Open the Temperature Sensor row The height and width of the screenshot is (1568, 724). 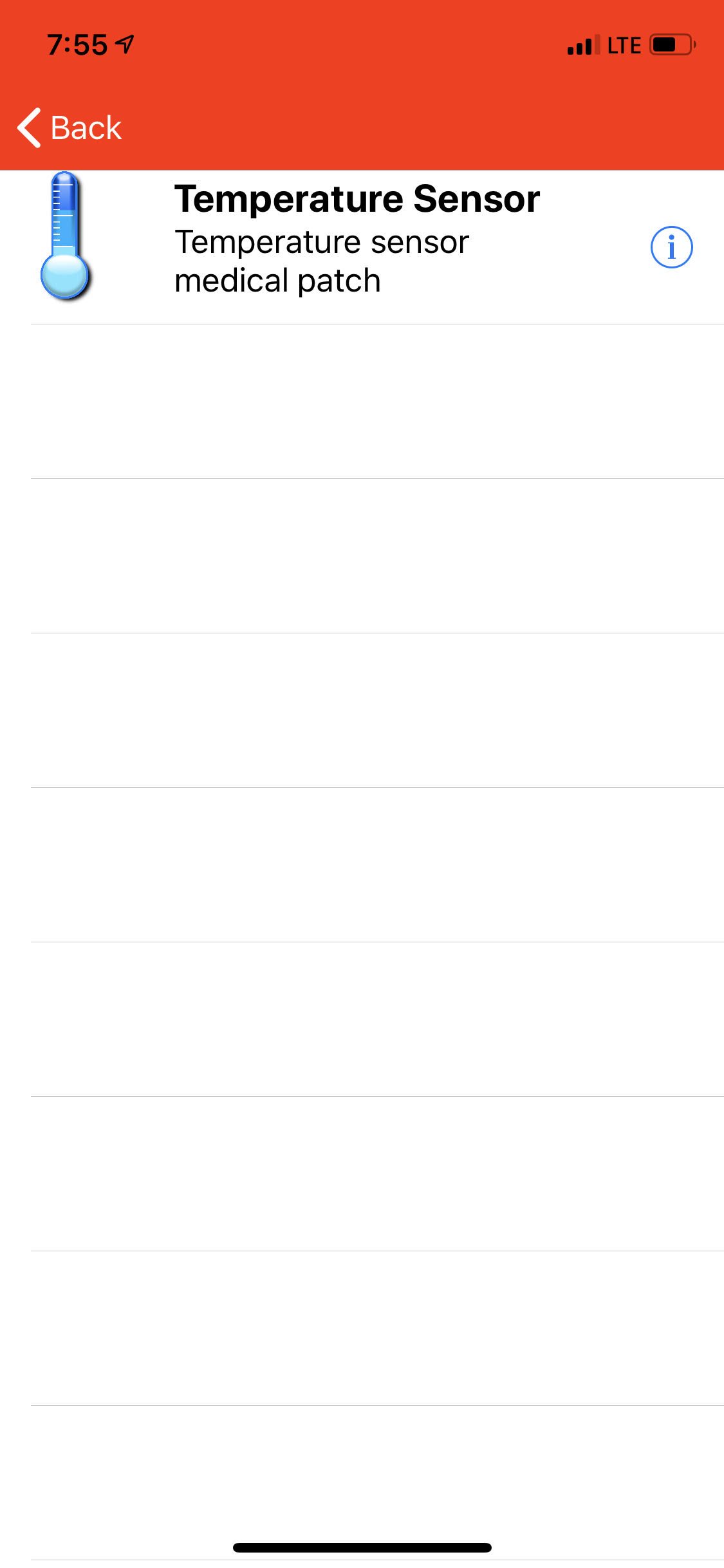click(x=362, y=247)
